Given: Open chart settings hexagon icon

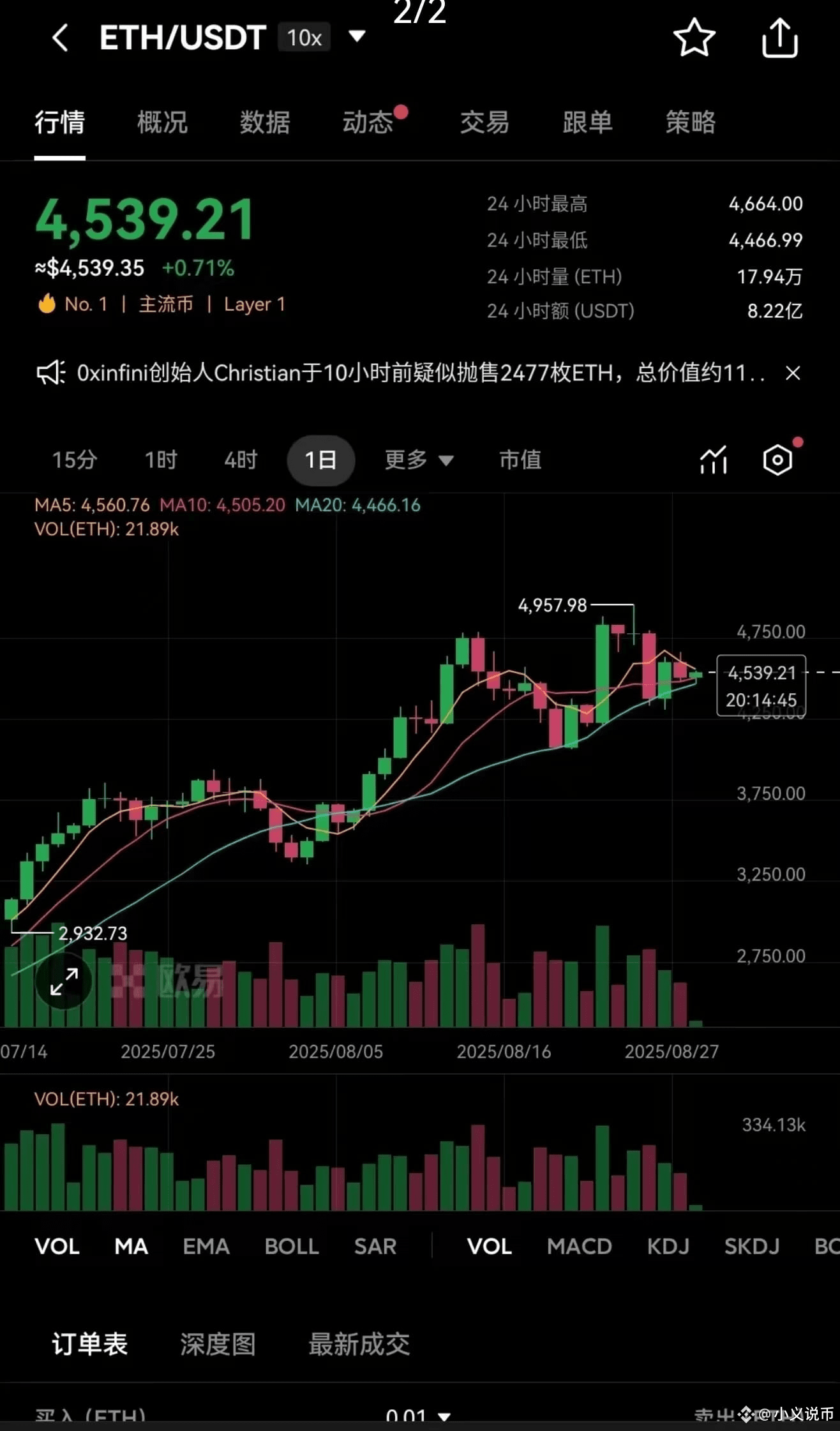Looking at the screenshot, I should pos(777,460).
